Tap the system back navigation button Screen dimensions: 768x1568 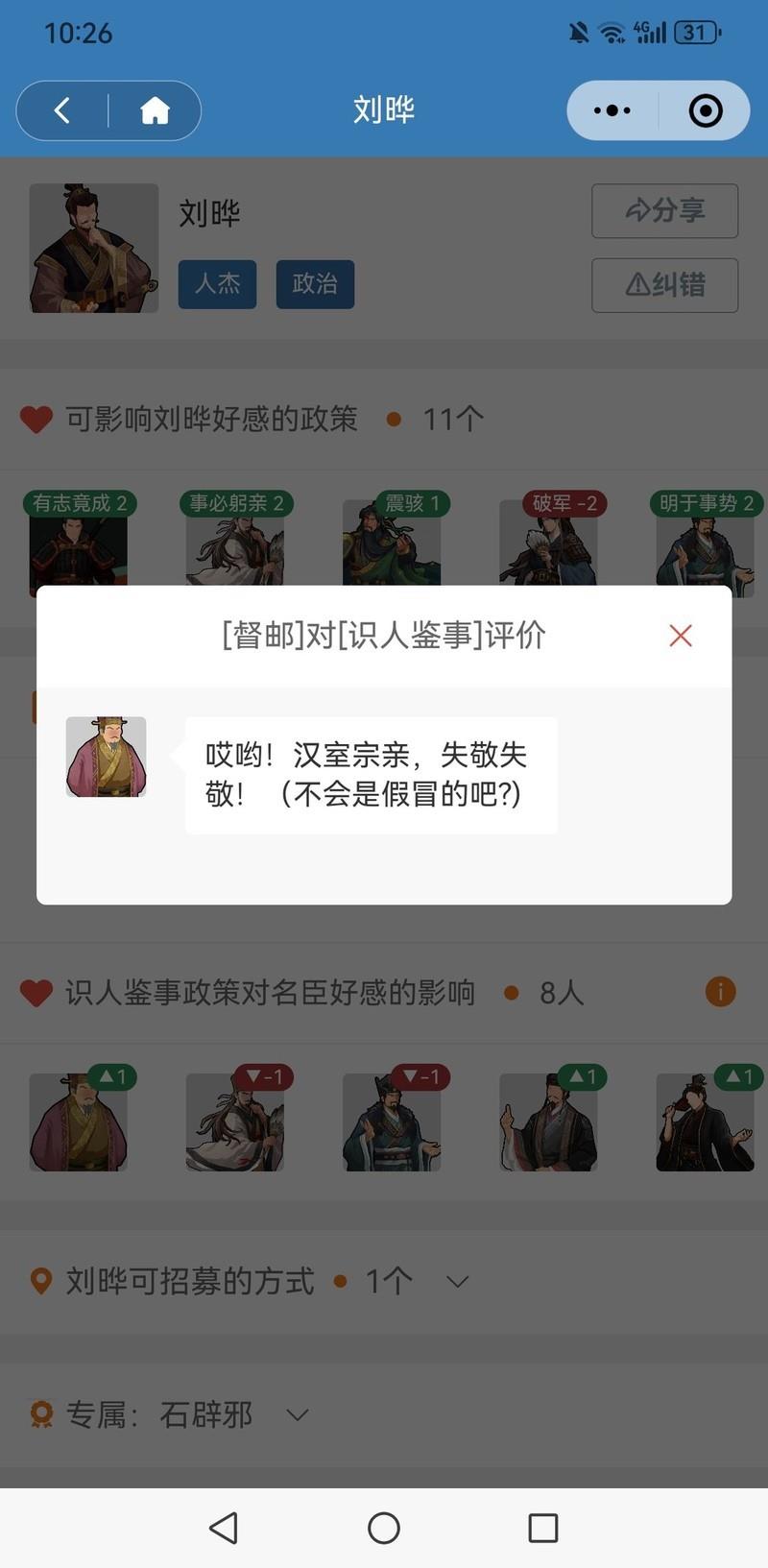224,1528
